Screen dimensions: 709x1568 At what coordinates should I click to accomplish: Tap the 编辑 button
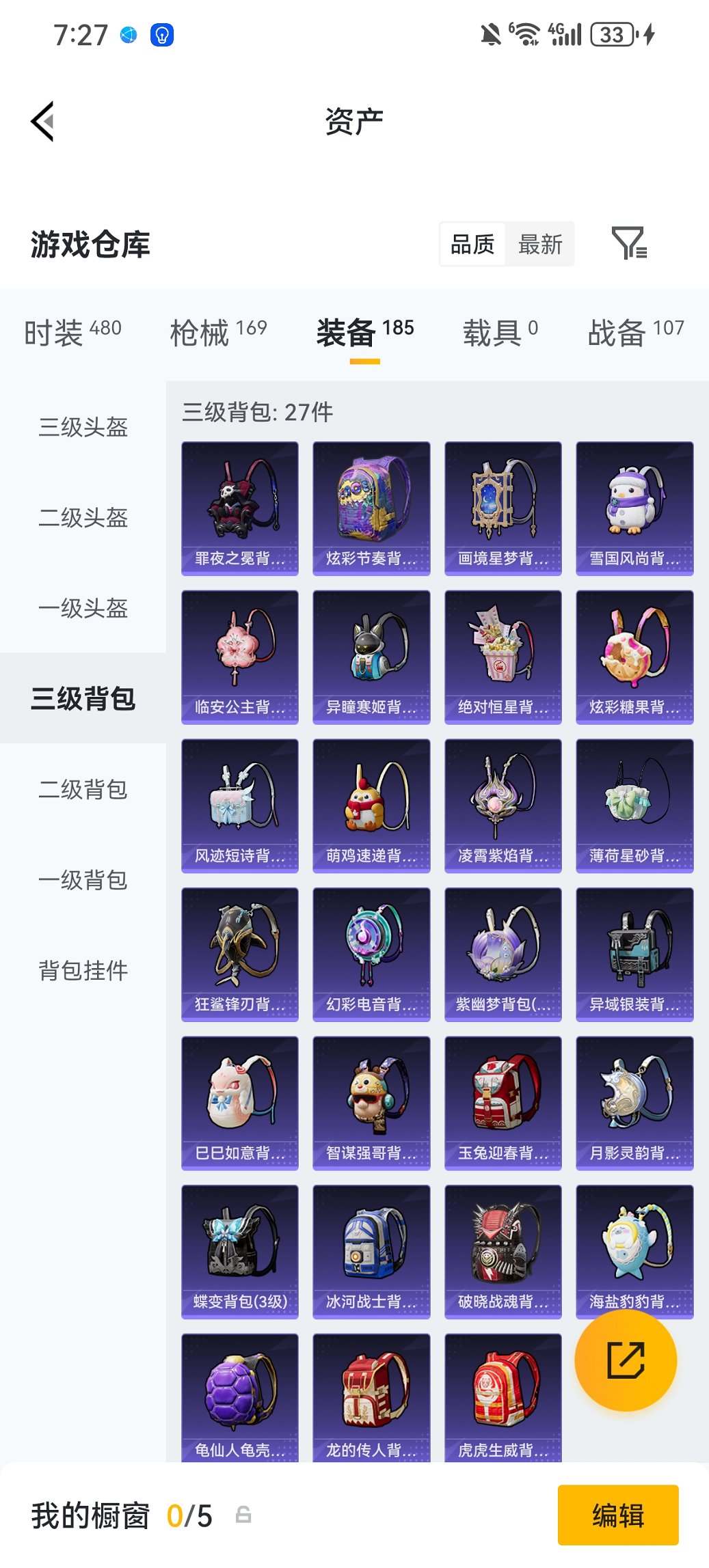coord(618,1515)
